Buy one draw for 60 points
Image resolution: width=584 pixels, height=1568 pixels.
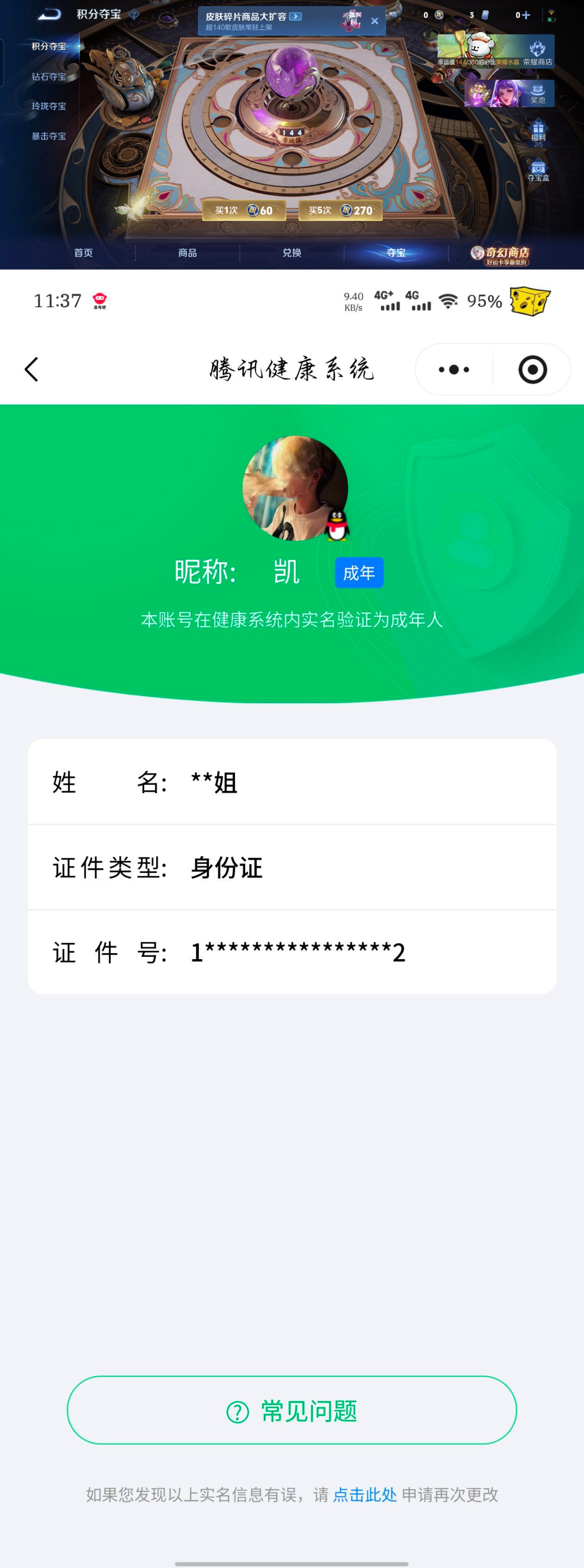pyautogui.click(x=244, y=210)
